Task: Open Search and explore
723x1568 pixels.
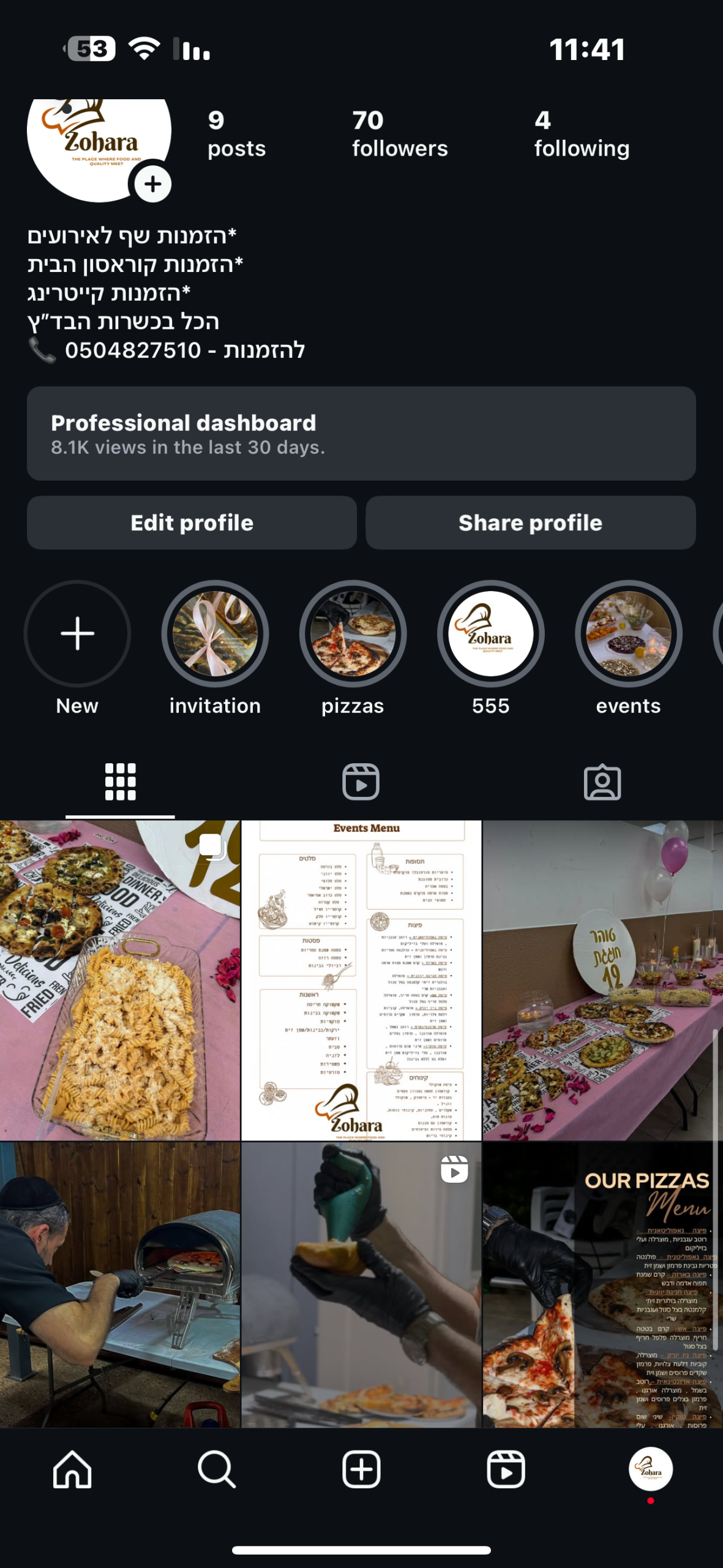Action: pyautogui.click(x=217, y=1469)
